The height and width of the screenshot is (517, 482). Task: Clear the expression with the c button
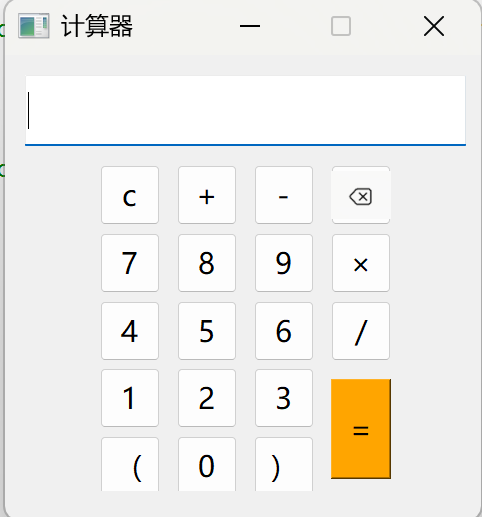pos(130,195)
